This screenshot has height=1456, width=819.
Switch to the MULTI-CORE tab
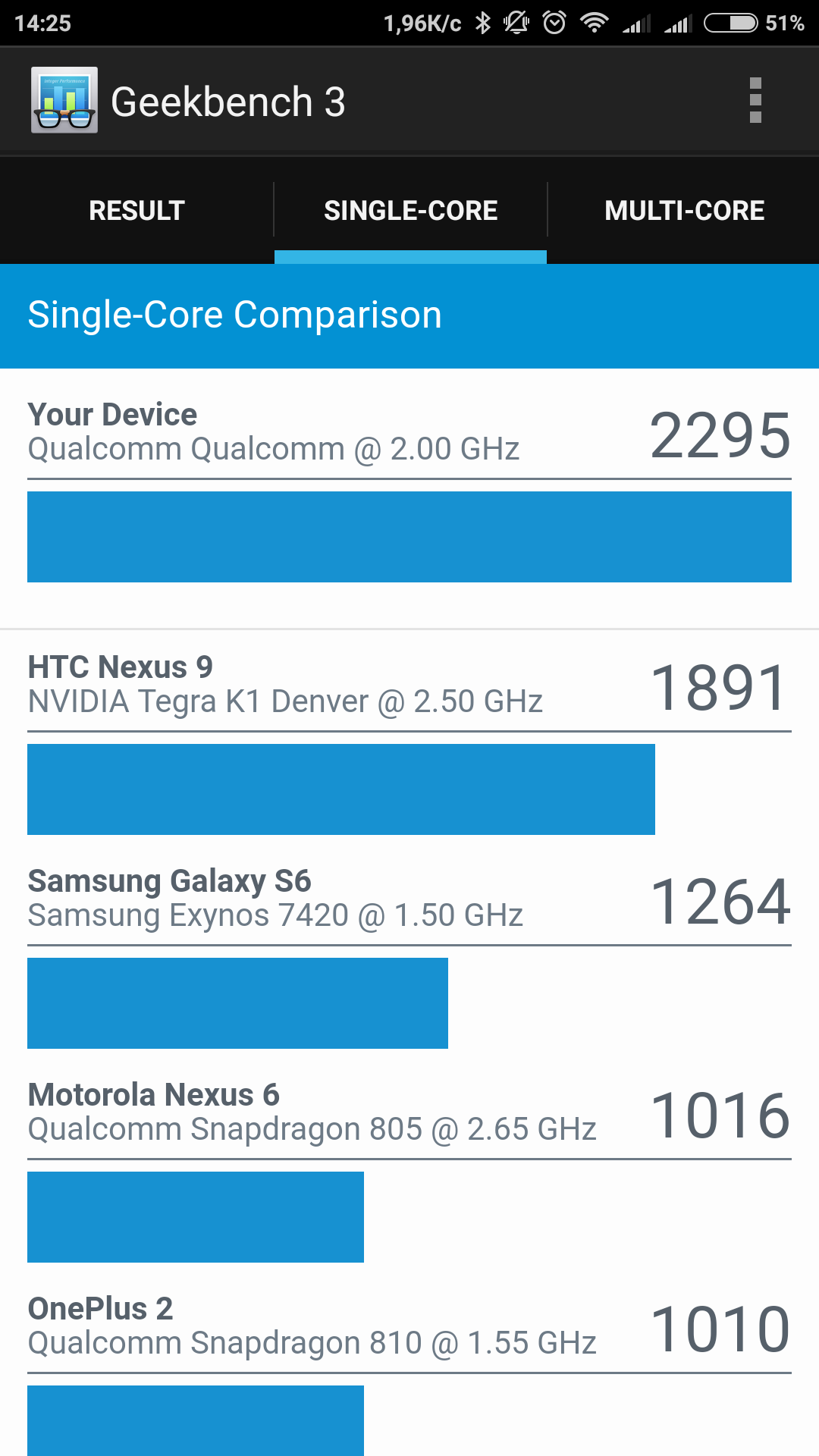click(684, 210)
